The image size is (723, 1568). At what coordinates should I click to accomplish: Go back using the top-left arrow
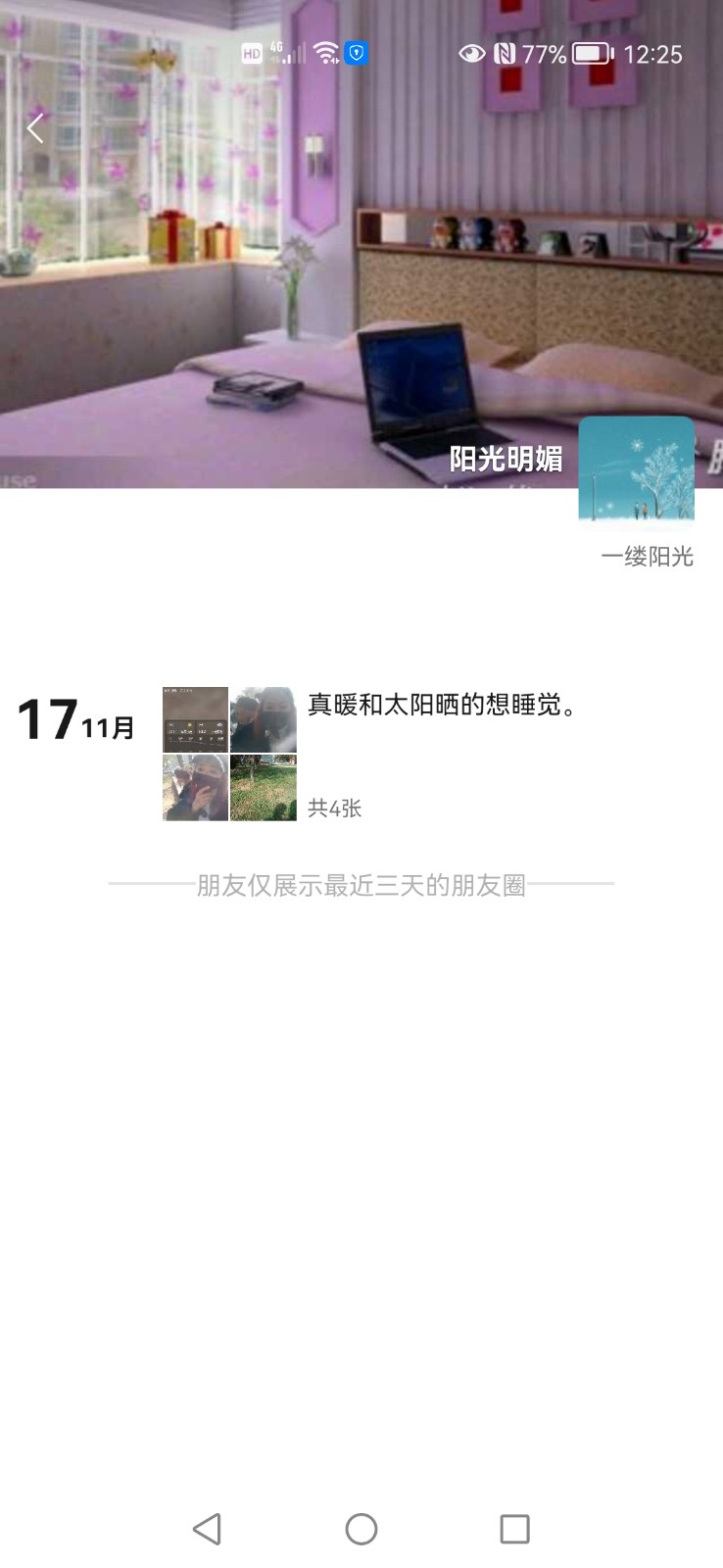(35, 128)
